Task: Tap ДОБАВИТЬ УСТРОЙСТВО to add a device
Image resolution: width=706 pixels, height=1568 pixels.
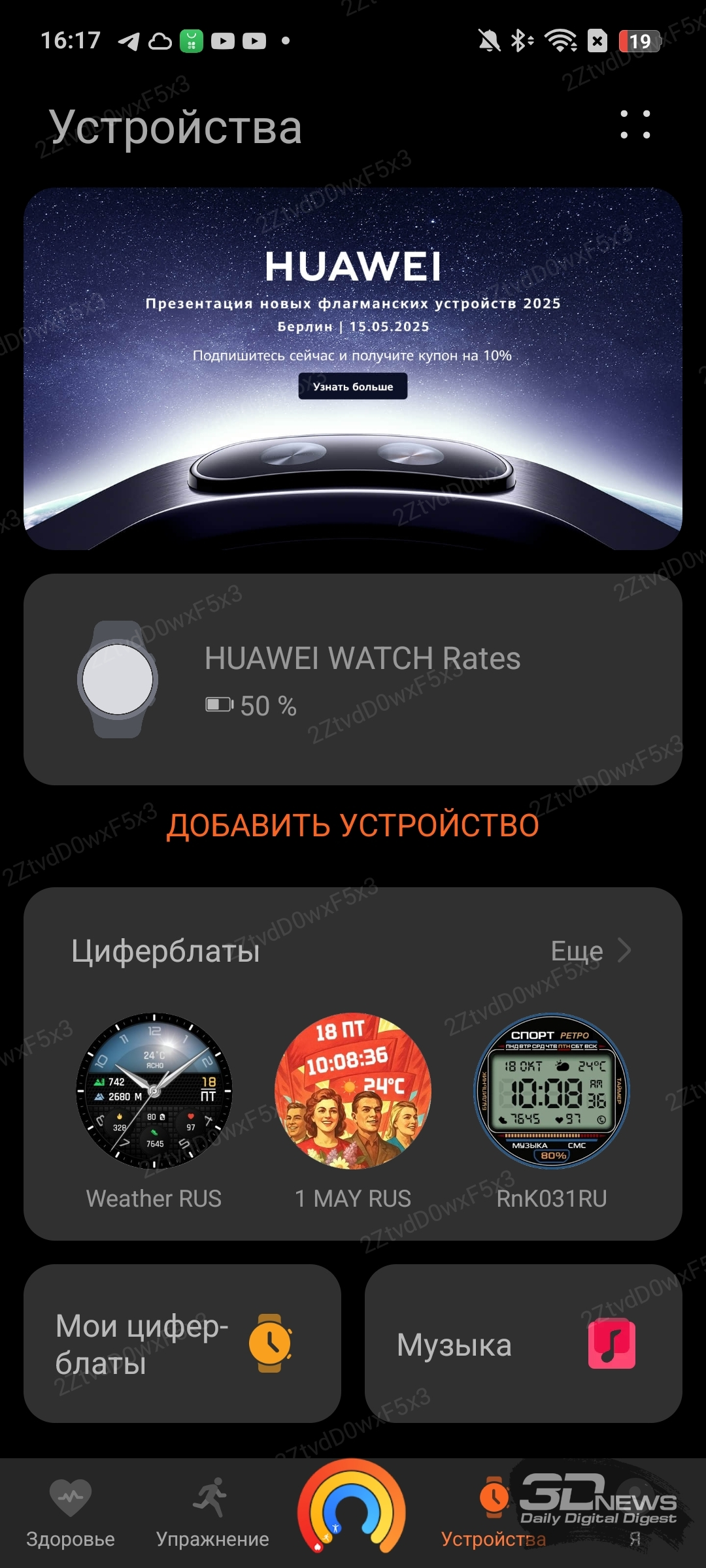Action: [353, 825]
